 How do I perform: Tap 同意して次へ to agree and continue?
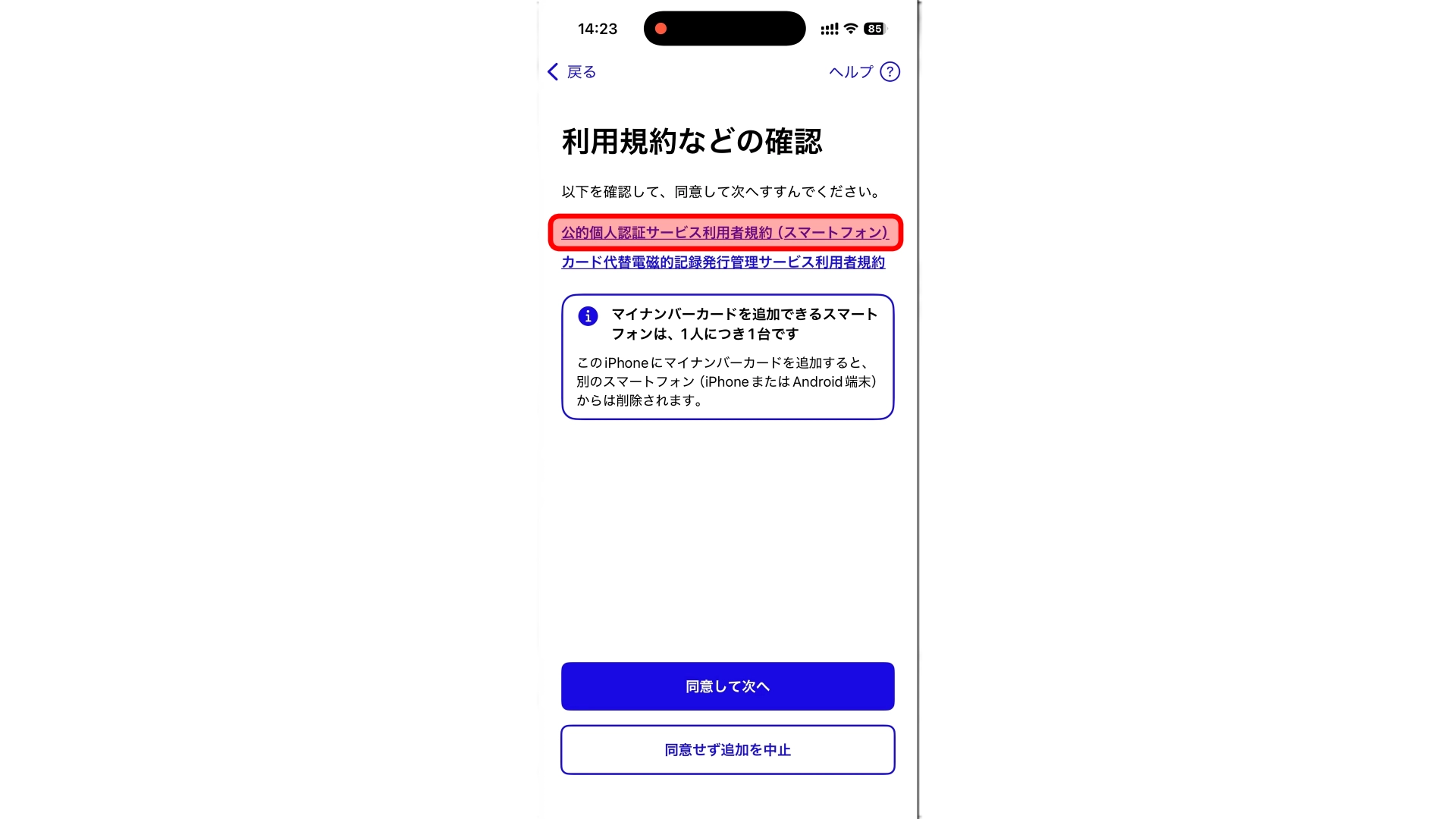pos(727,686)
